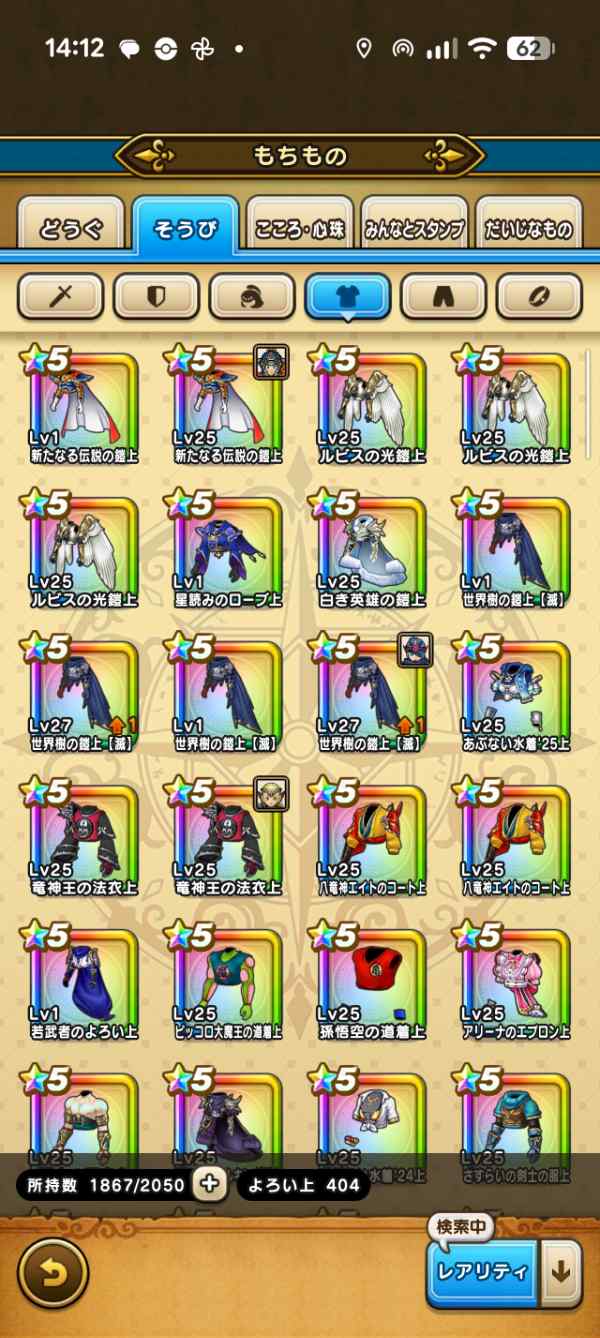Viewport: 600px width, 1338px height.
Task: Filter equipment by the helmet icon
Action: point(252,296)
